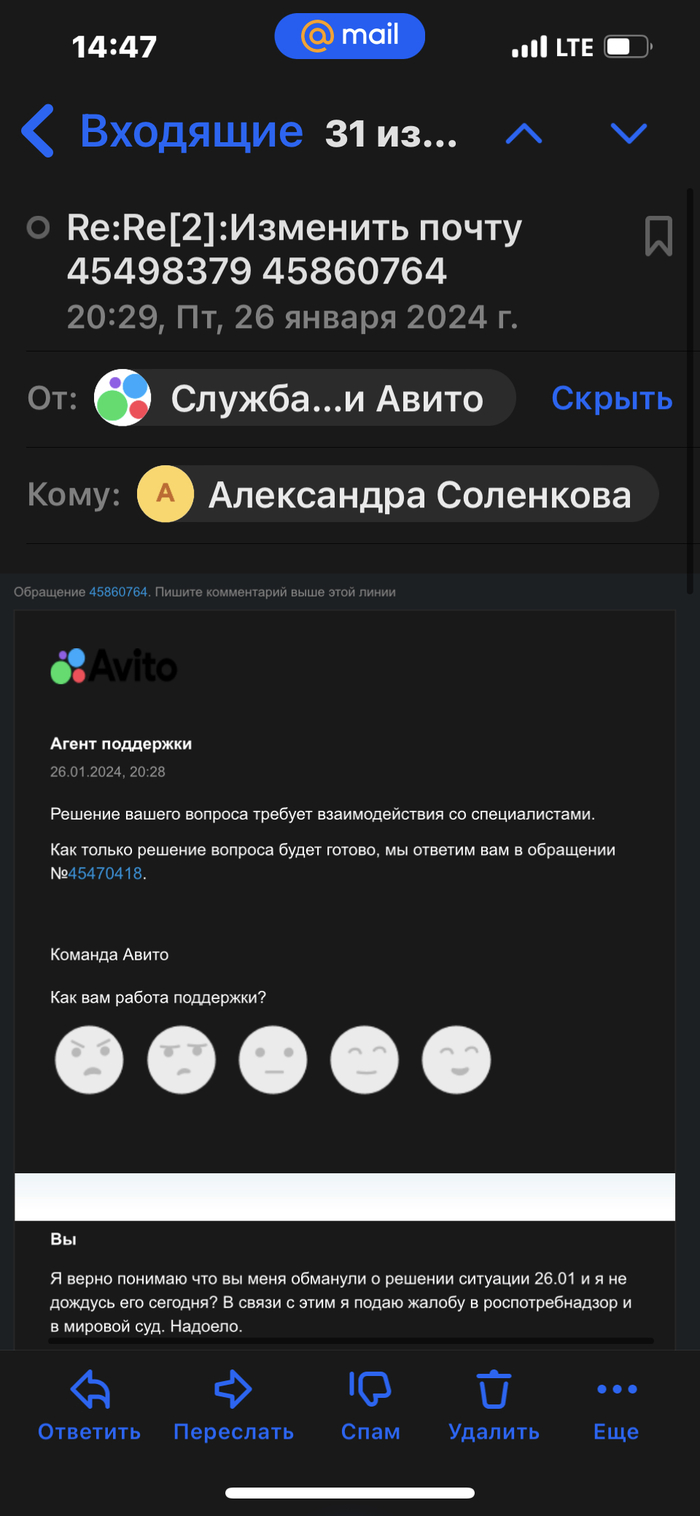Rate support with the slightly smiling face
This screenshot has height=1516, width=700.
[365, 1060]
